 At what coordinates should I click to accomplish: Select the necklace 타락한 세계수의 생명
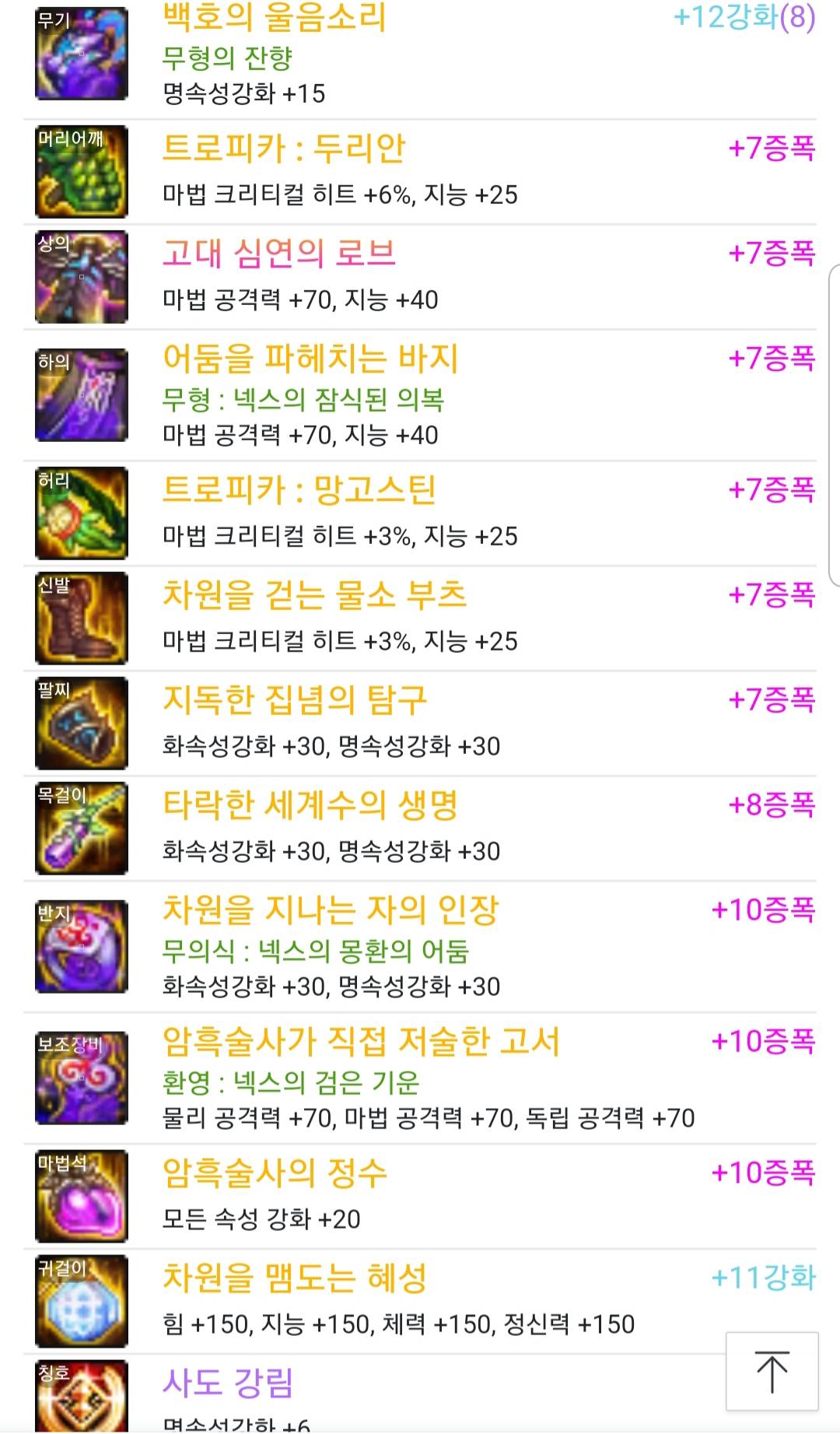pyautogui.click(x=310, y=805)
